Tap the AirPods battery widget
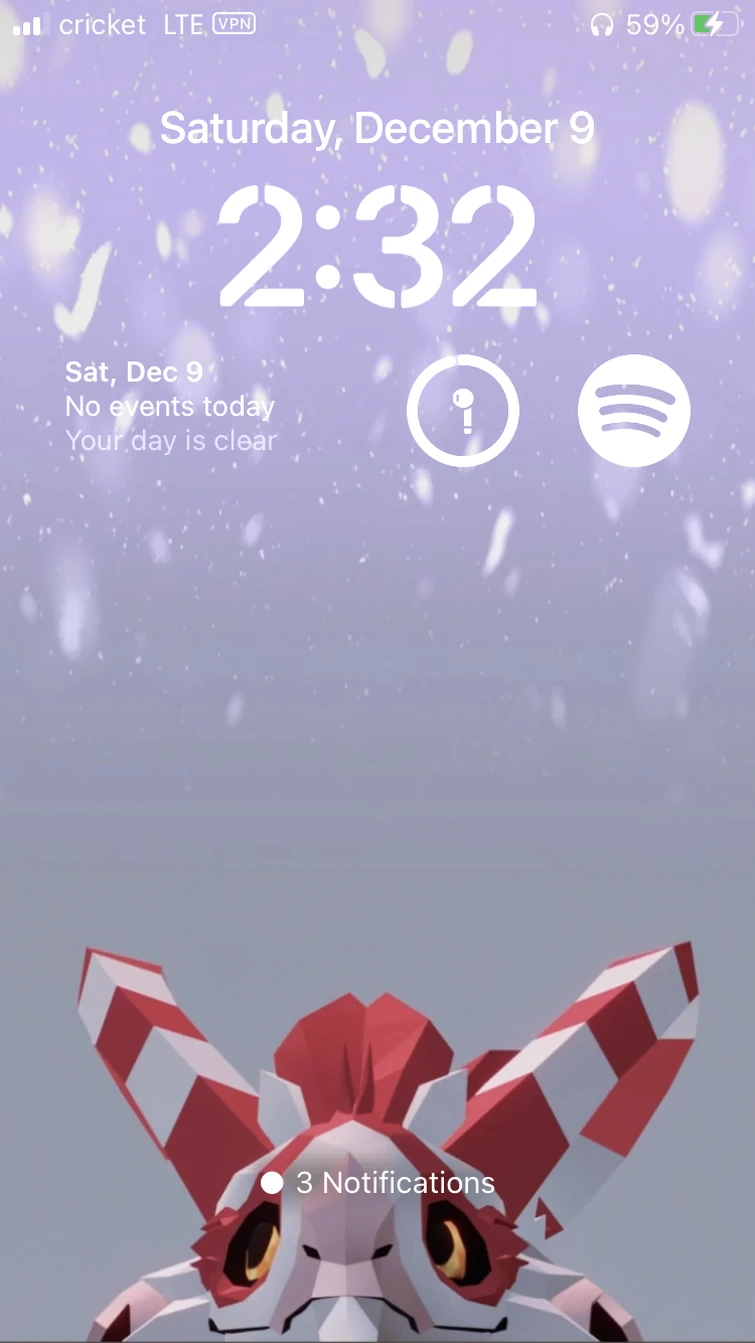 point(462,412)
